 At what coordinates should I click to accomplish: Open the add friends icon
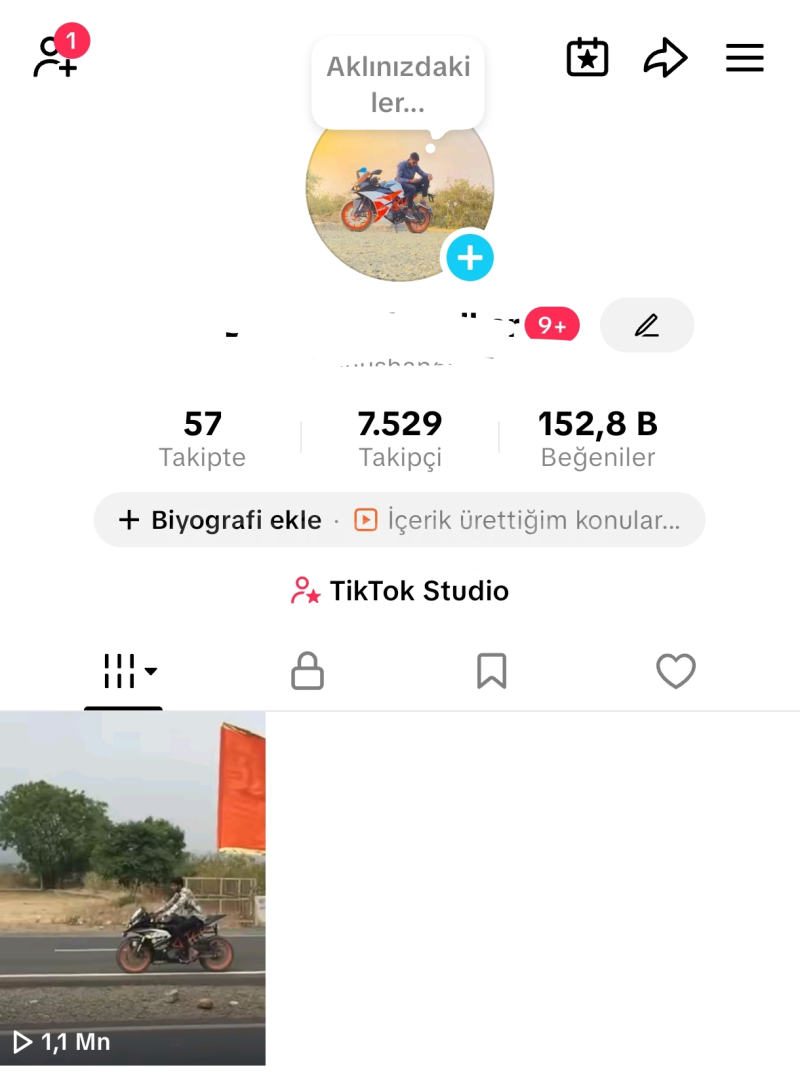coord(54,57)
